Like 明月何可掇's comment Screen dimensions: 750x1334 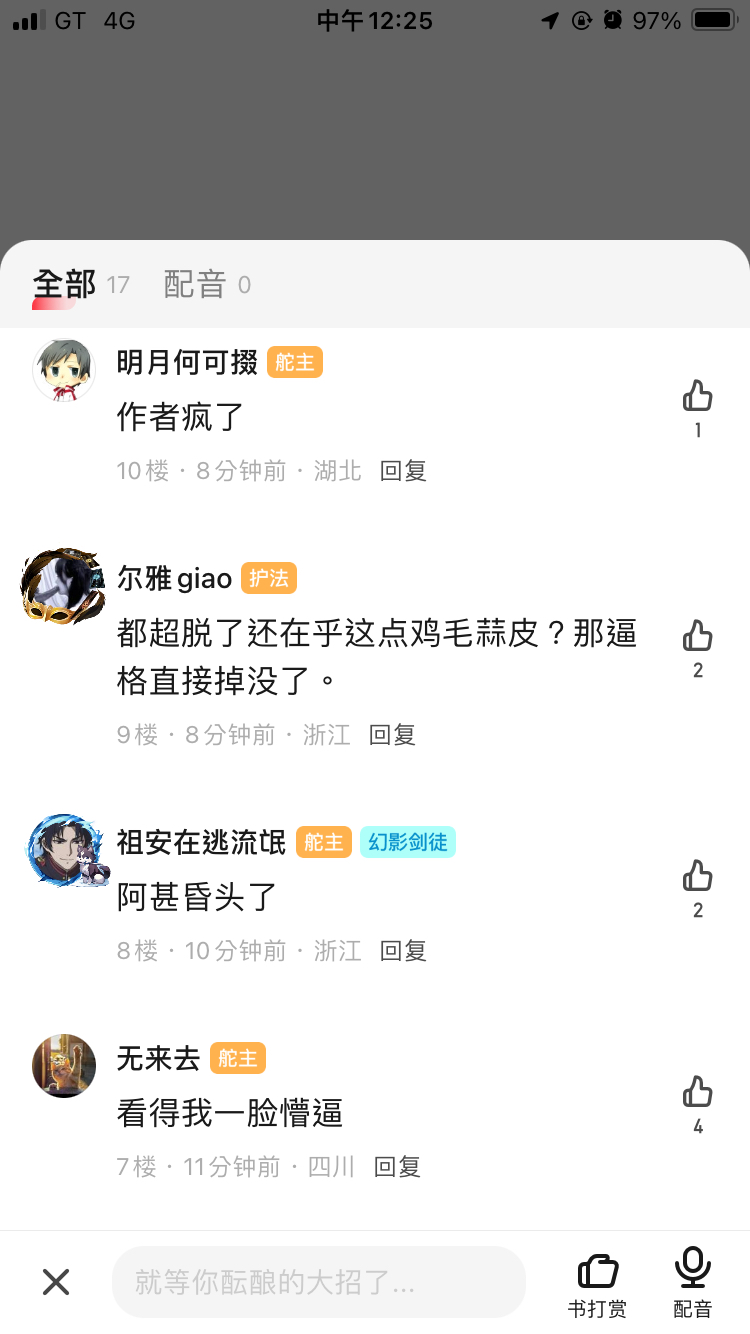tap(697, 396)
